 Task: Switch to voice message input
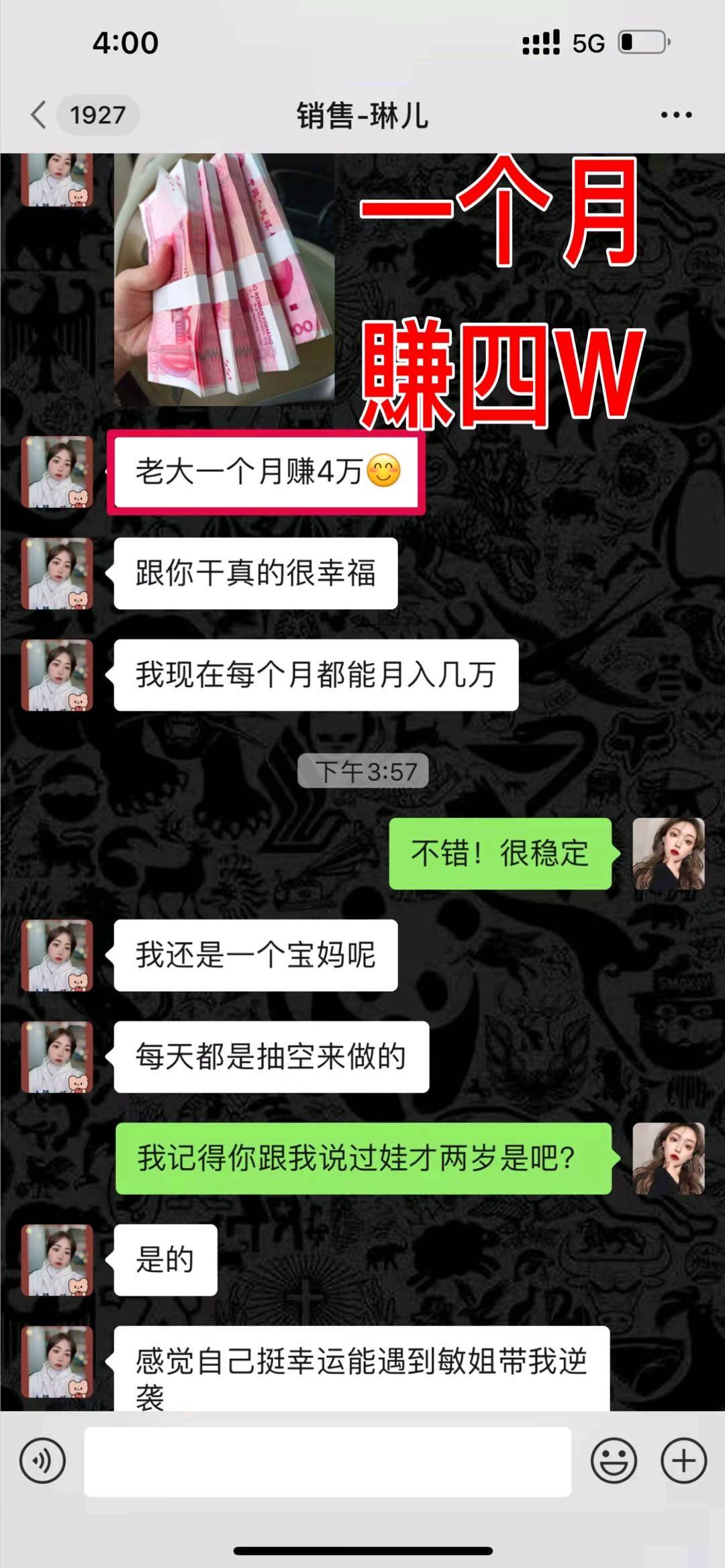click(42, 1461)
